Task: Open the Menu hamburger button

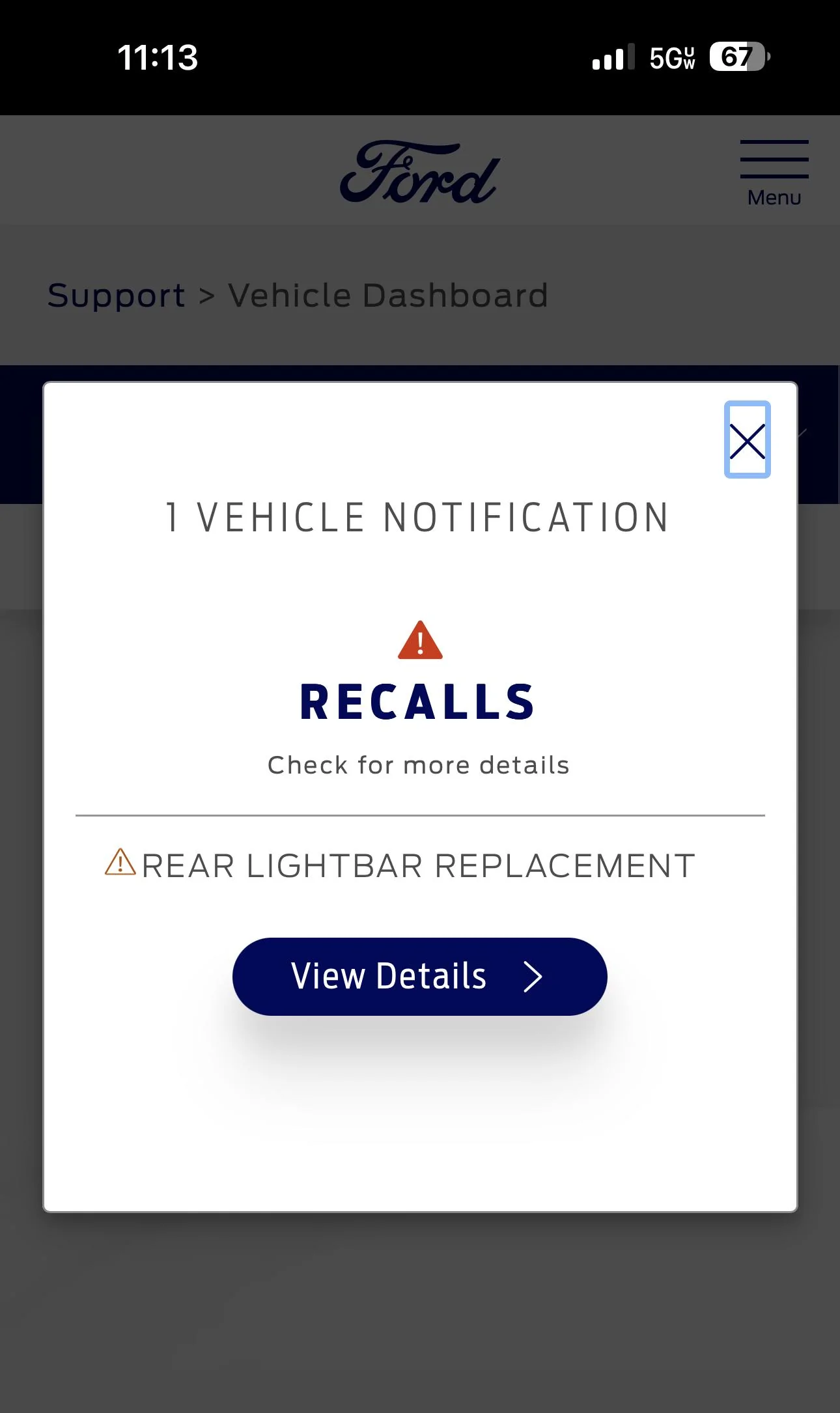Action: pos(774,173)
